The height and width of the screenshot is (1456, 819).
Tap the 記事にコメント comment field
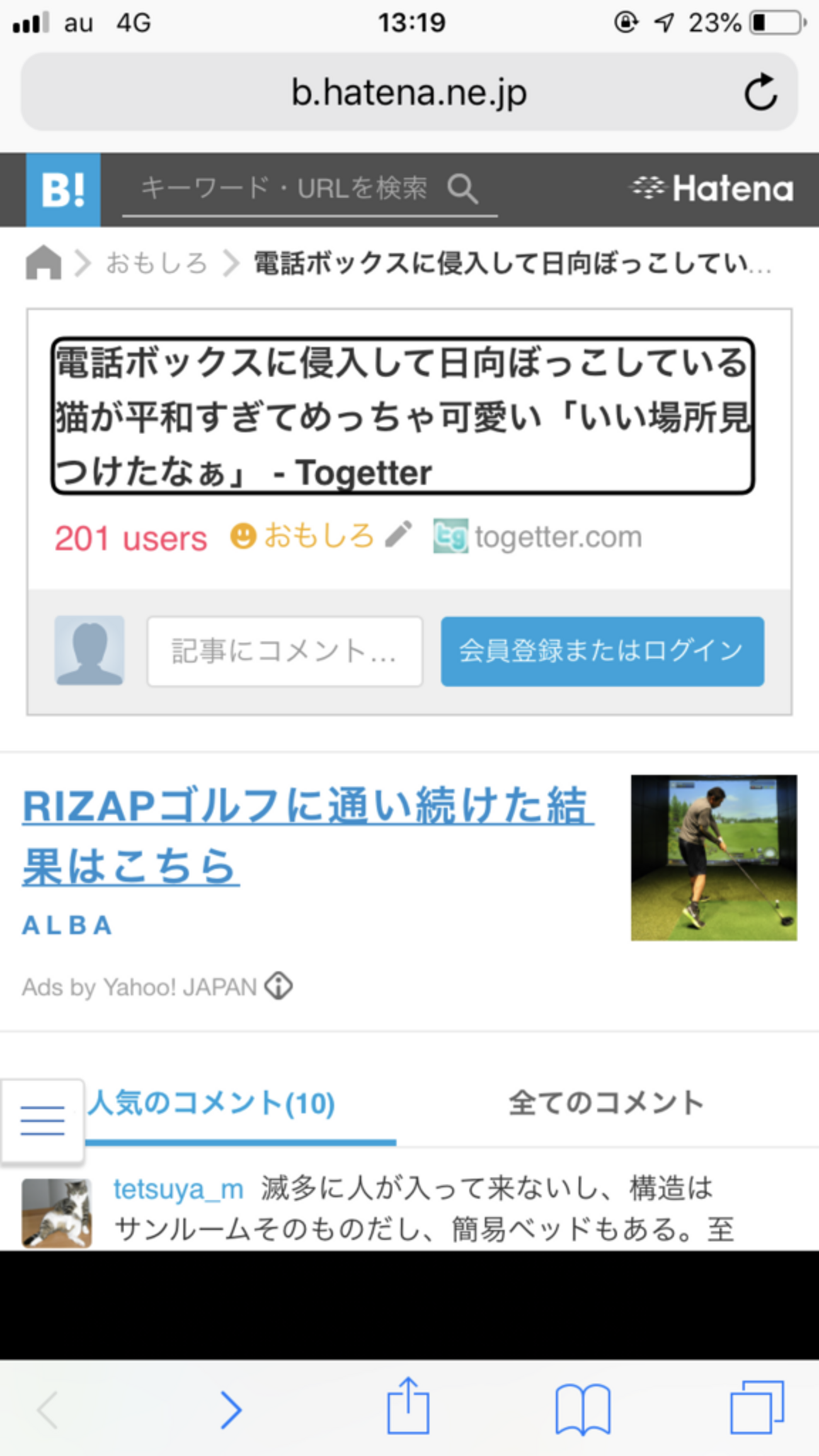[x=284, y=651]
